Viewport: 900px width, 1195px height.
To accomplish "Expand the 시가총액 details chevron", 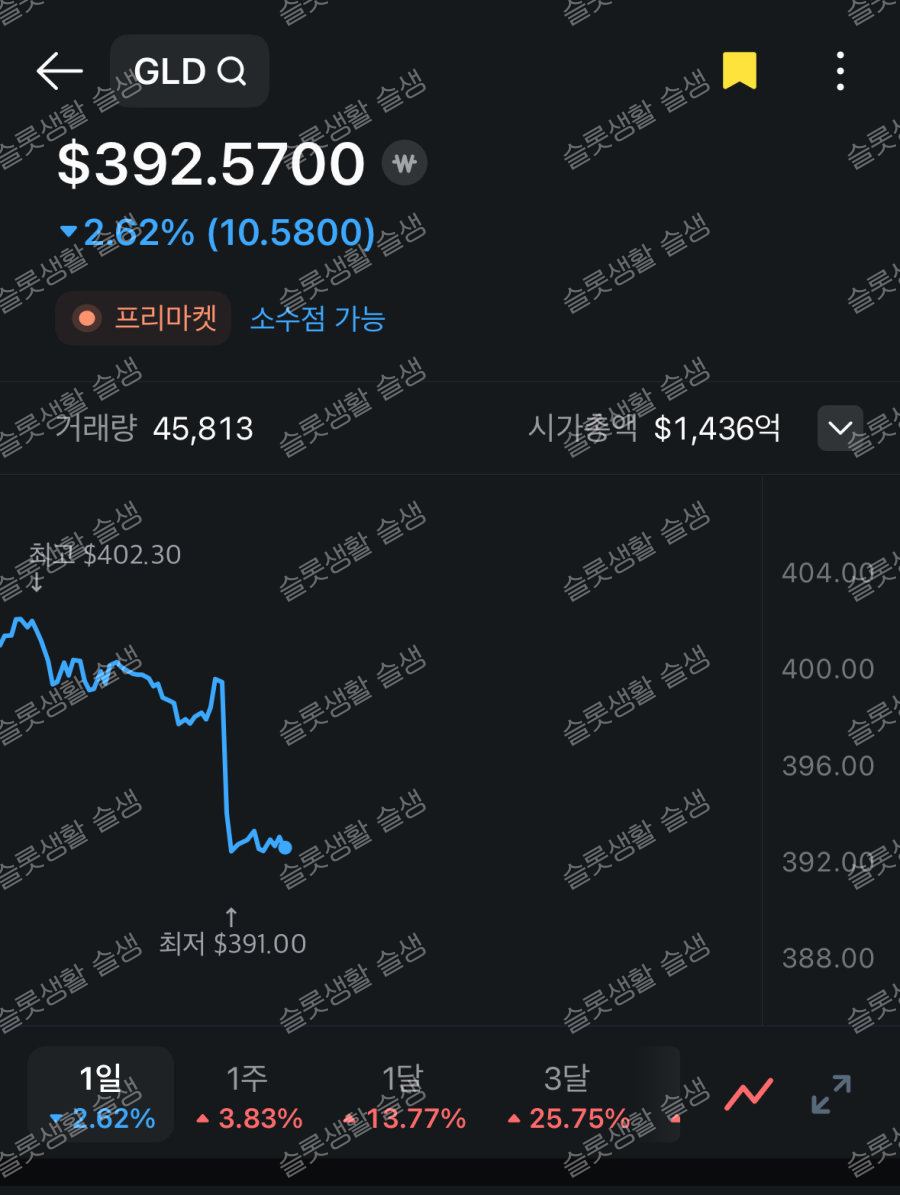I will [840, 429].
